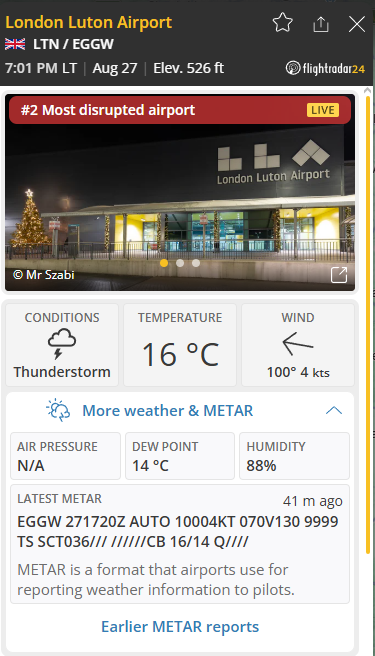Share this airport's details
This screenshot has height=656, width=375.
tap(321, 24)
